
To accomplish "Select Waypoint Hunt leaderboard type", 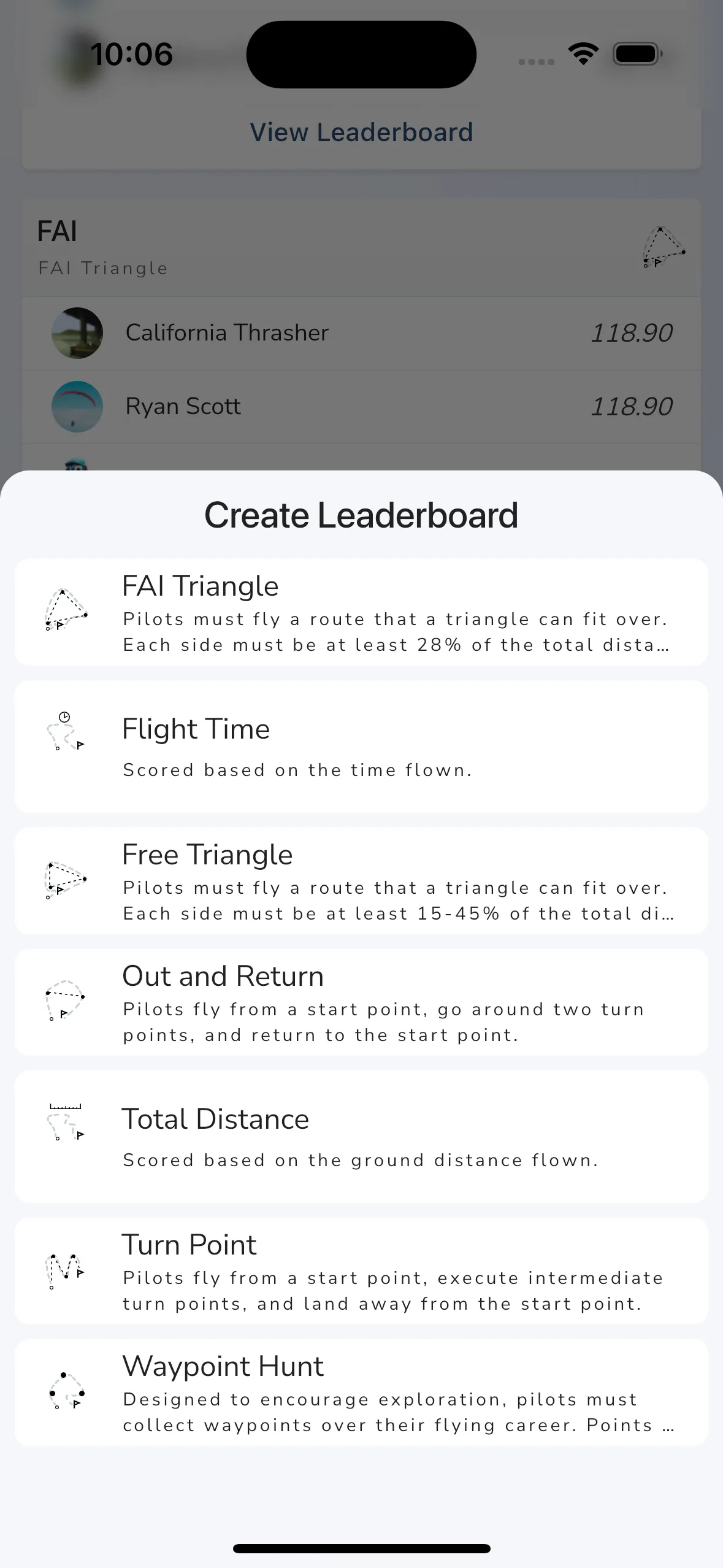I will pyautogui.click(x=361, y=1392).
